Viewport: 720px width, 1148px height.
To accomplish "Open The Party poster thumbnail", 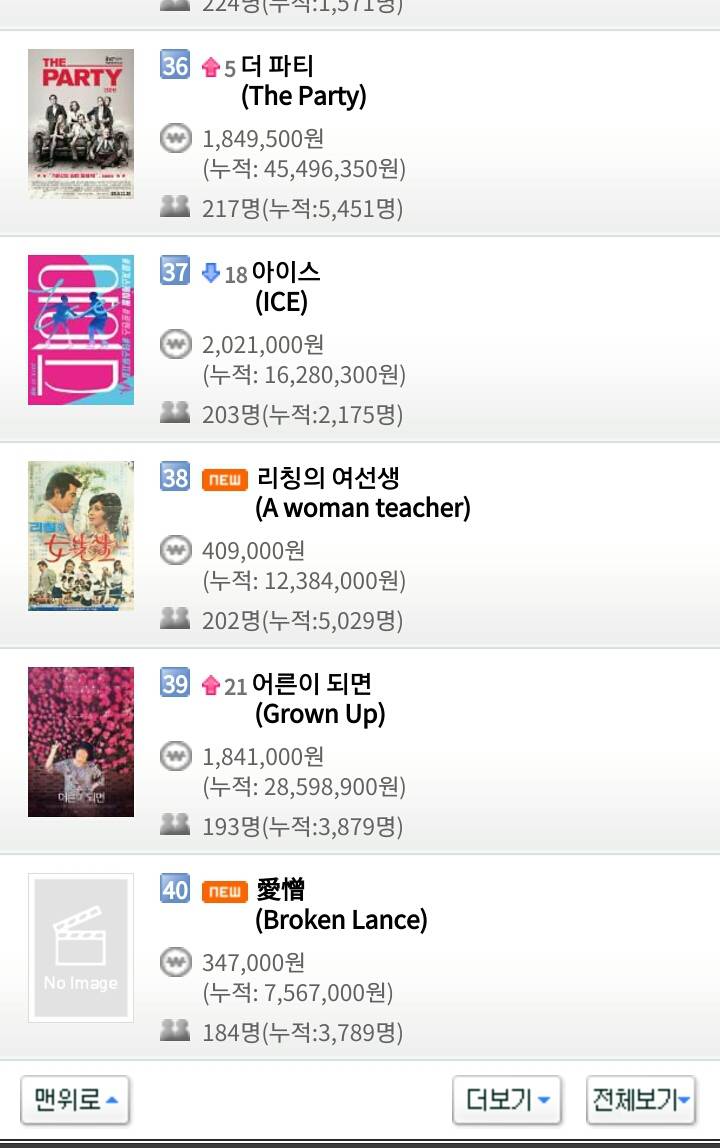I will pos(80,124).
